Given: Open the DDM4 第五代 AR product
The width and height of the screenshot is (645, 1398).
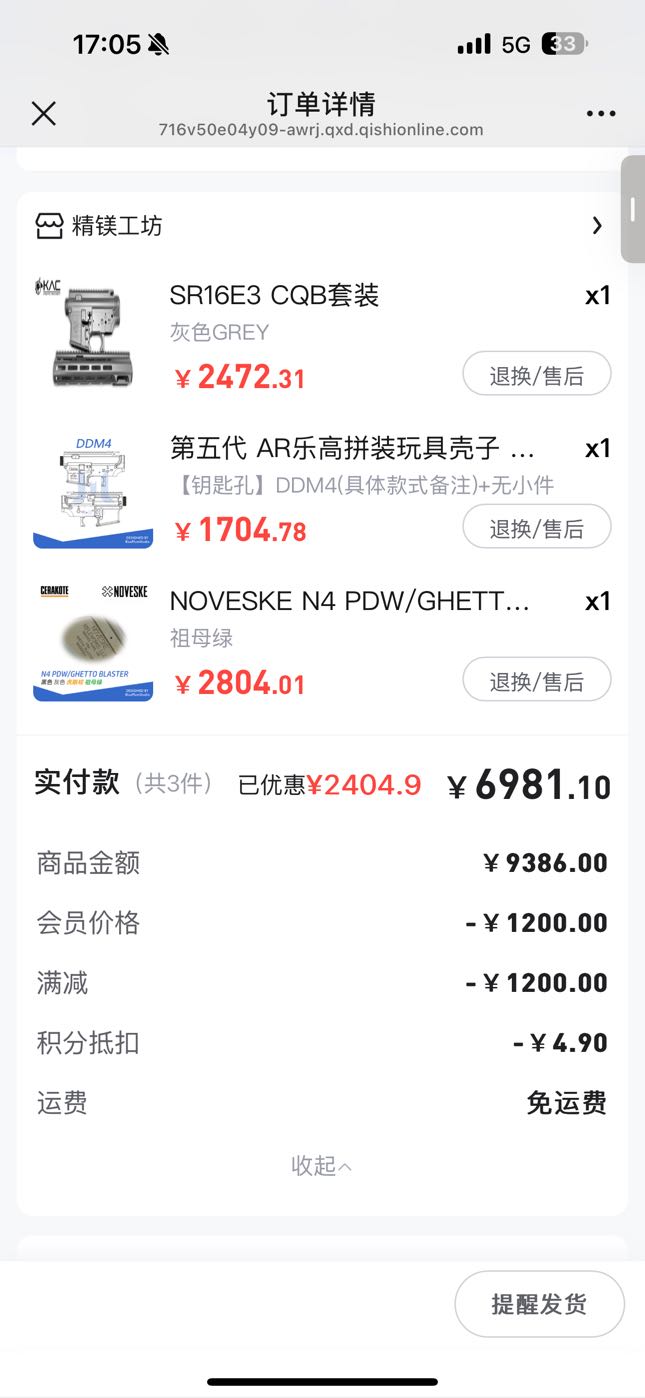Looking at the screenshot, I should pyautogui.click(x=351, y=447).
